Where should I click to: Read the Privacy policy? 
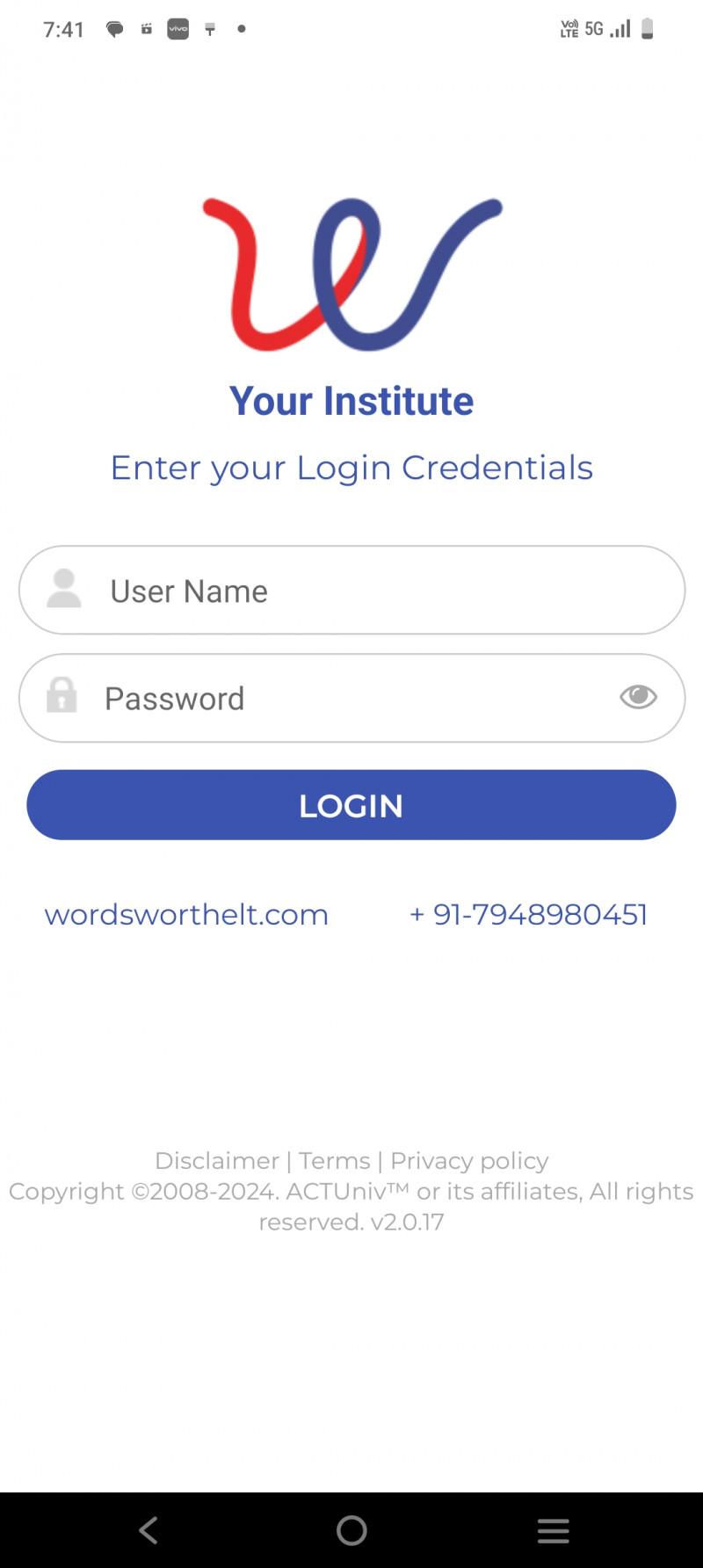click(x=469, y=1161)
